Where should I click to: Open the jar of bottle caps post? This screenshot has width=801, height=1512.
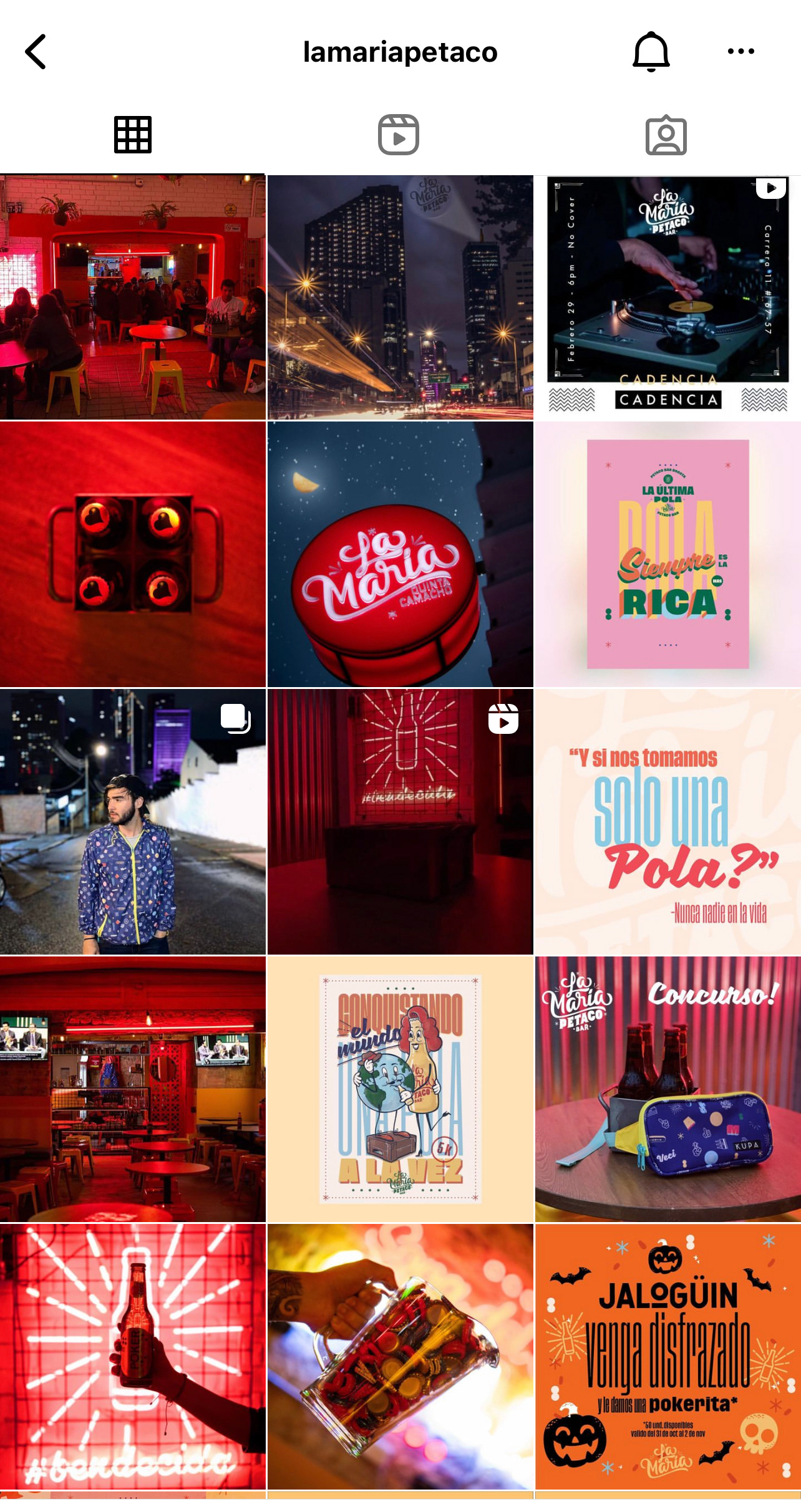[400, 1357]
